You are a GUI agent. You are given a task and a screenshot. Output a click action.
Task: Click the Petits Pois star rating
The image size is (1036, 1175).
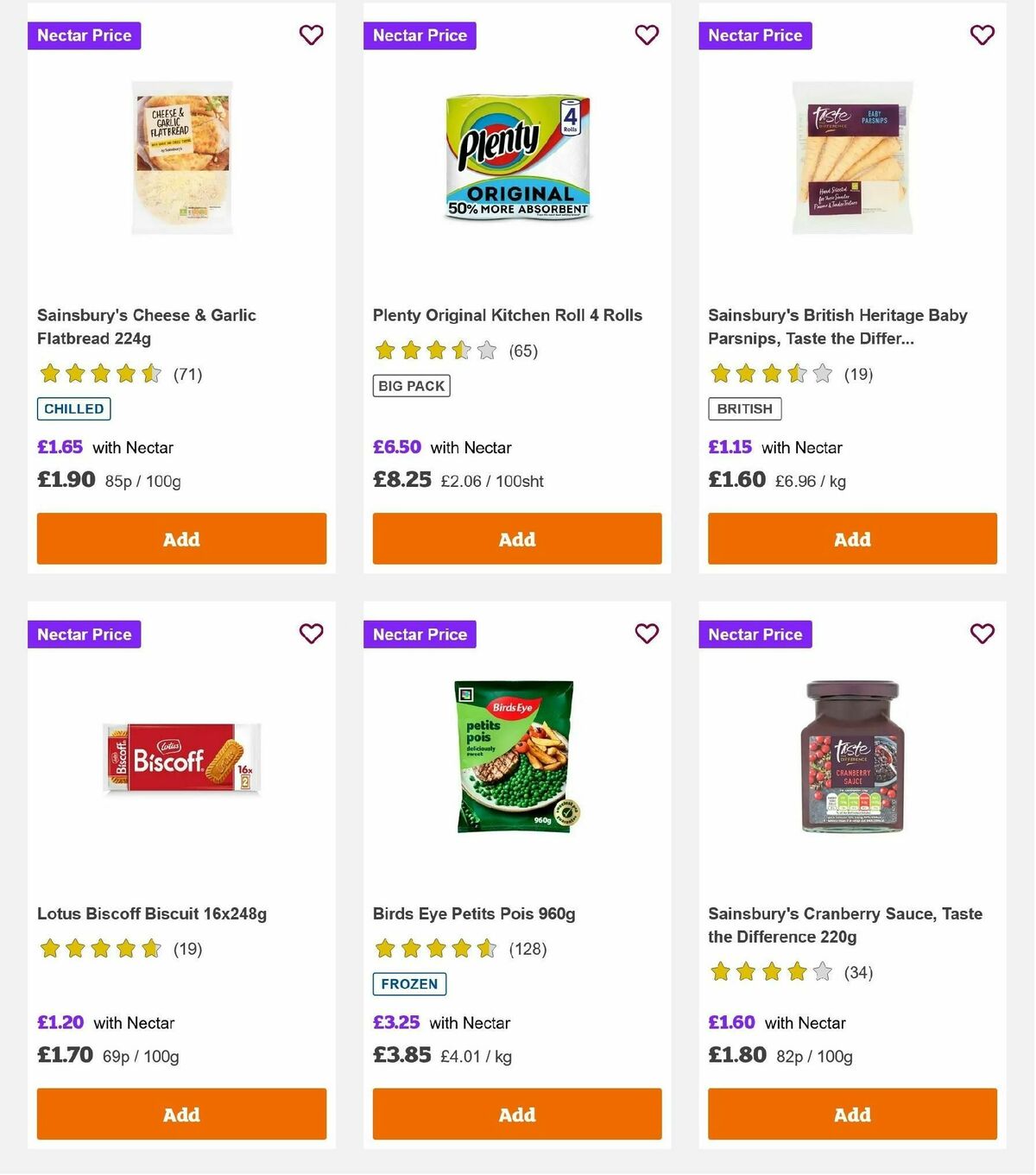pos(434,949)
